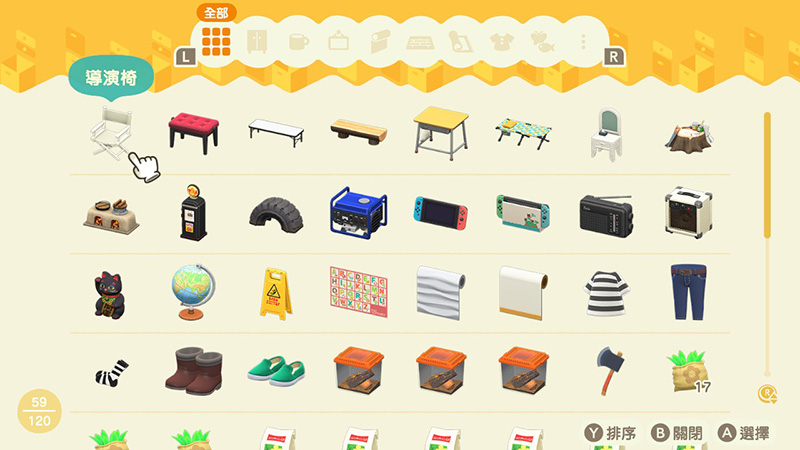Pick the yellow wet floor sign
This screenshot has height=450, width=800.
click(275, 291)
